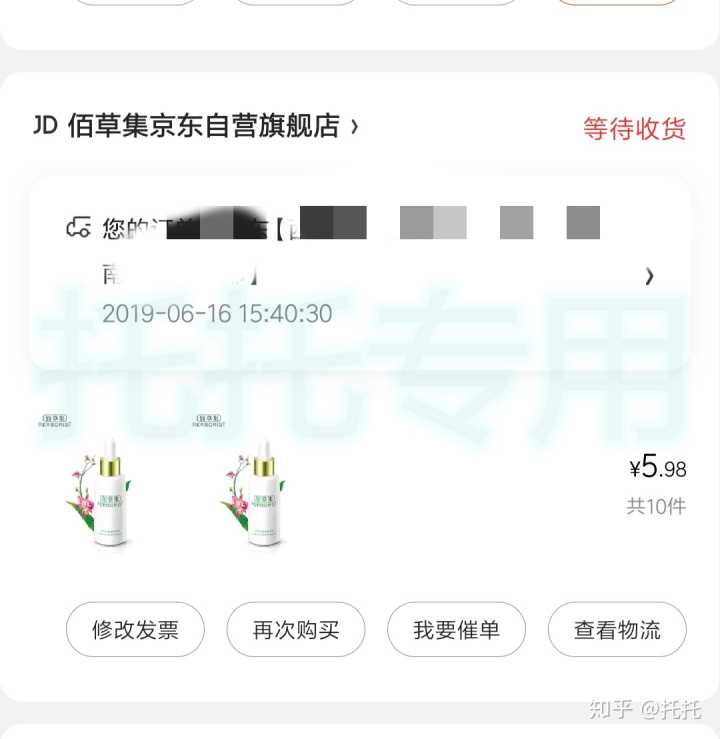Tap 我要催单 to rush the order

click(x=456, y=630)
